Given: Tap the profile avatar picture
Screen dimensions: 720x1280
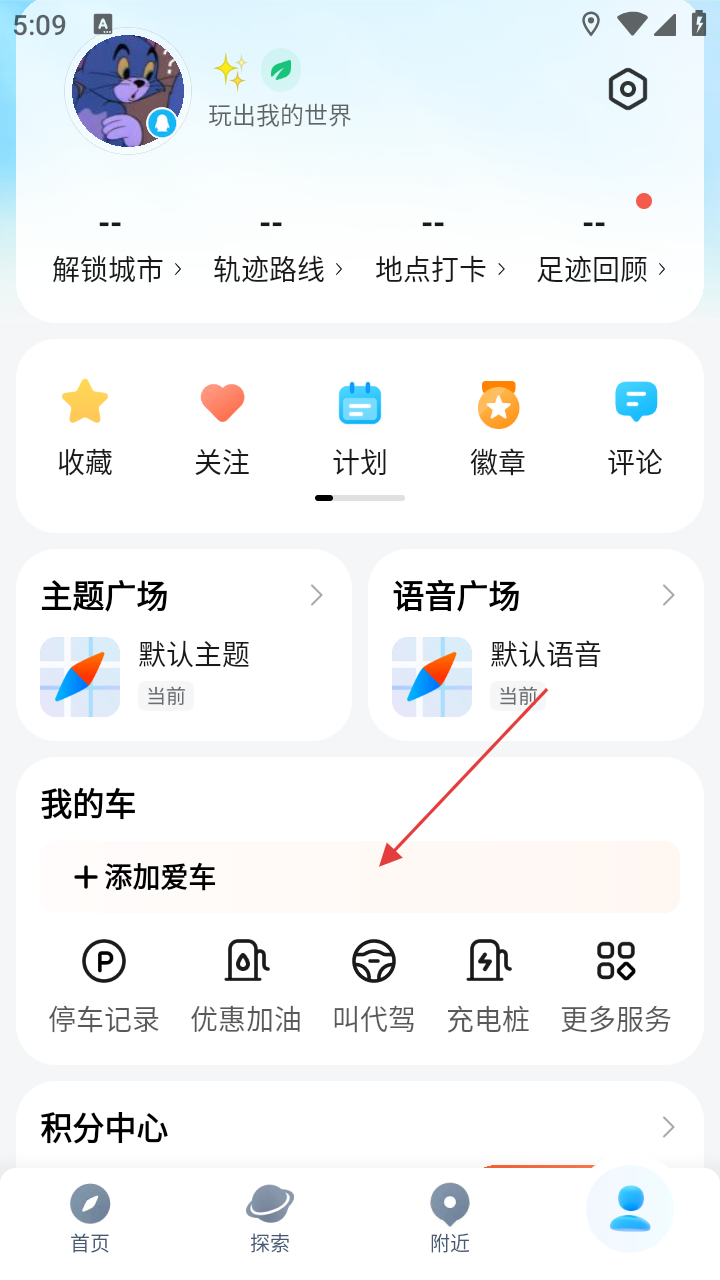Looking at the screenshot, I should coord(127,91).
